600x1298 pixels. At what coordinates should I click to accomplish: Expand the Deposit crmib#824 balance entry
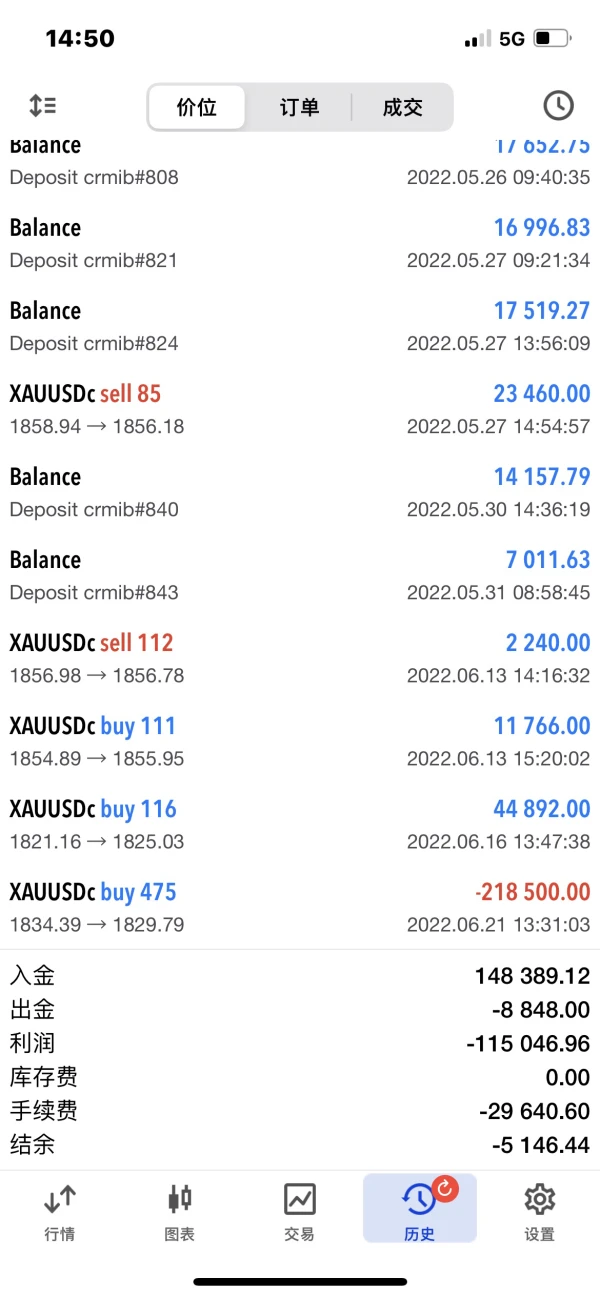click(x=300, y=326)
